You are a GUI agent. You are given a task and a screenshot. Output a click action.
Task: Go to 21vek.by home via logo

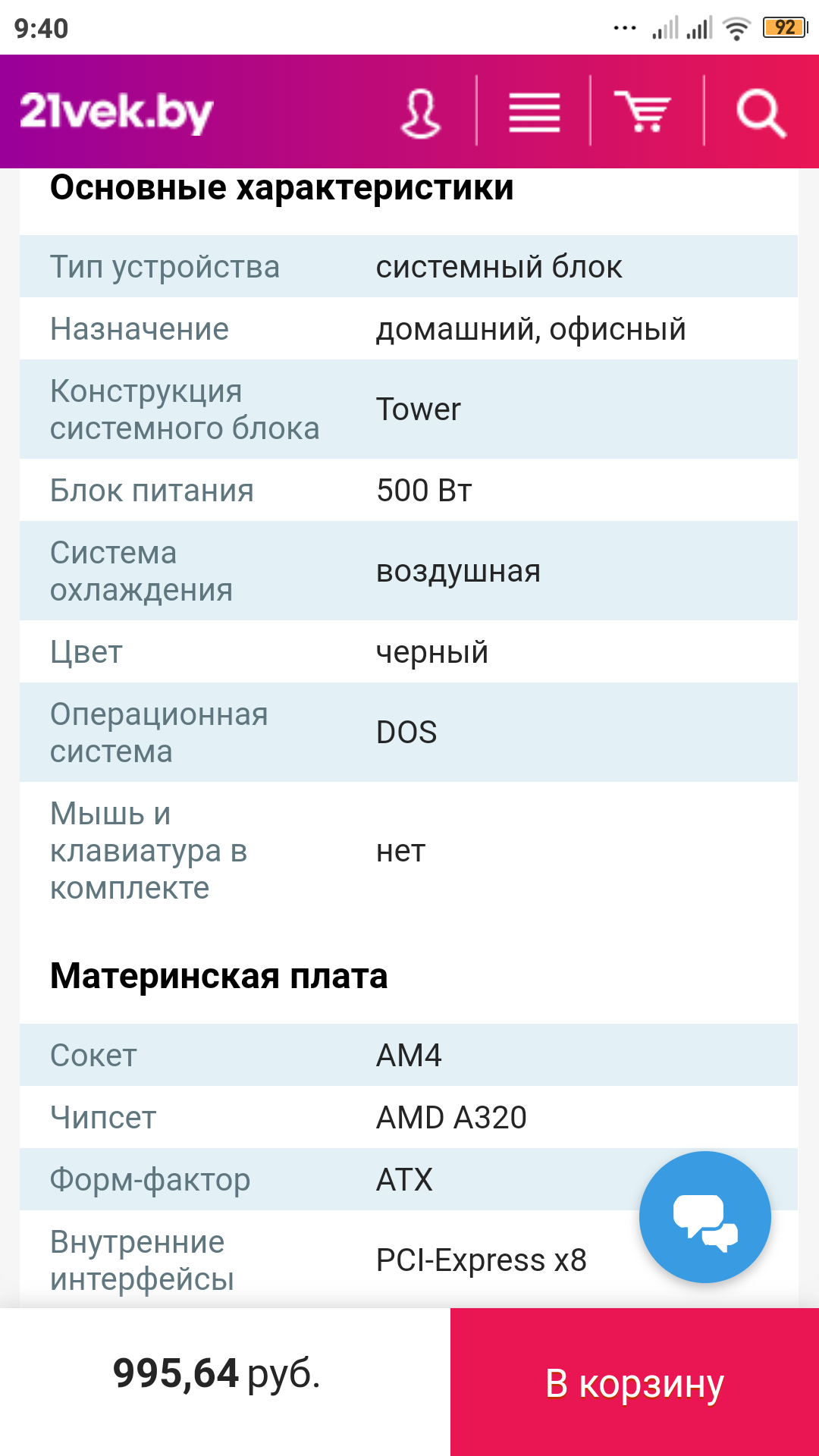click(x=117, y=113)
